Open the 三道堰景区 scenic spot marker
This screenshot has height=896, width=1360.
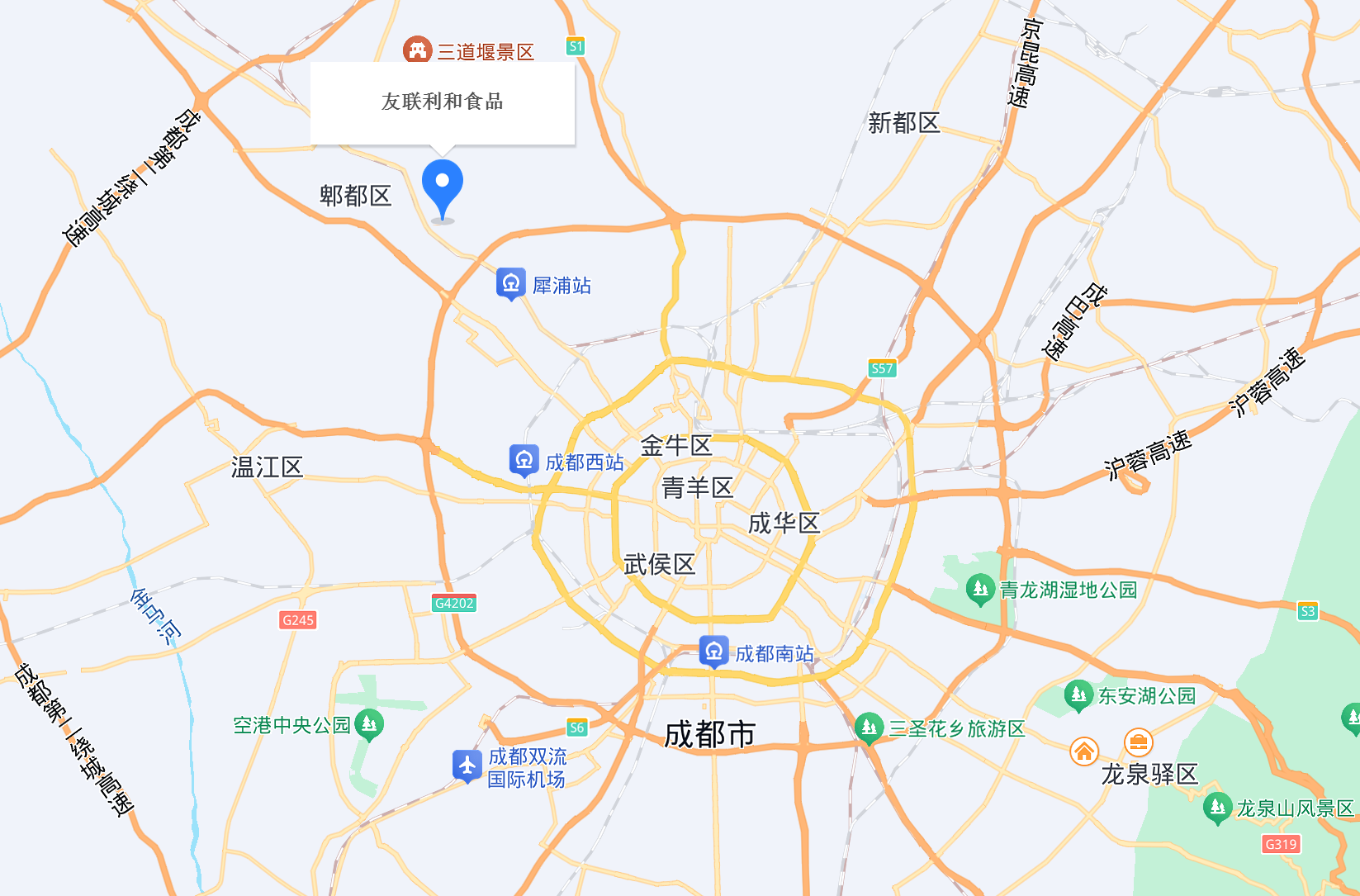coord(418,50)
